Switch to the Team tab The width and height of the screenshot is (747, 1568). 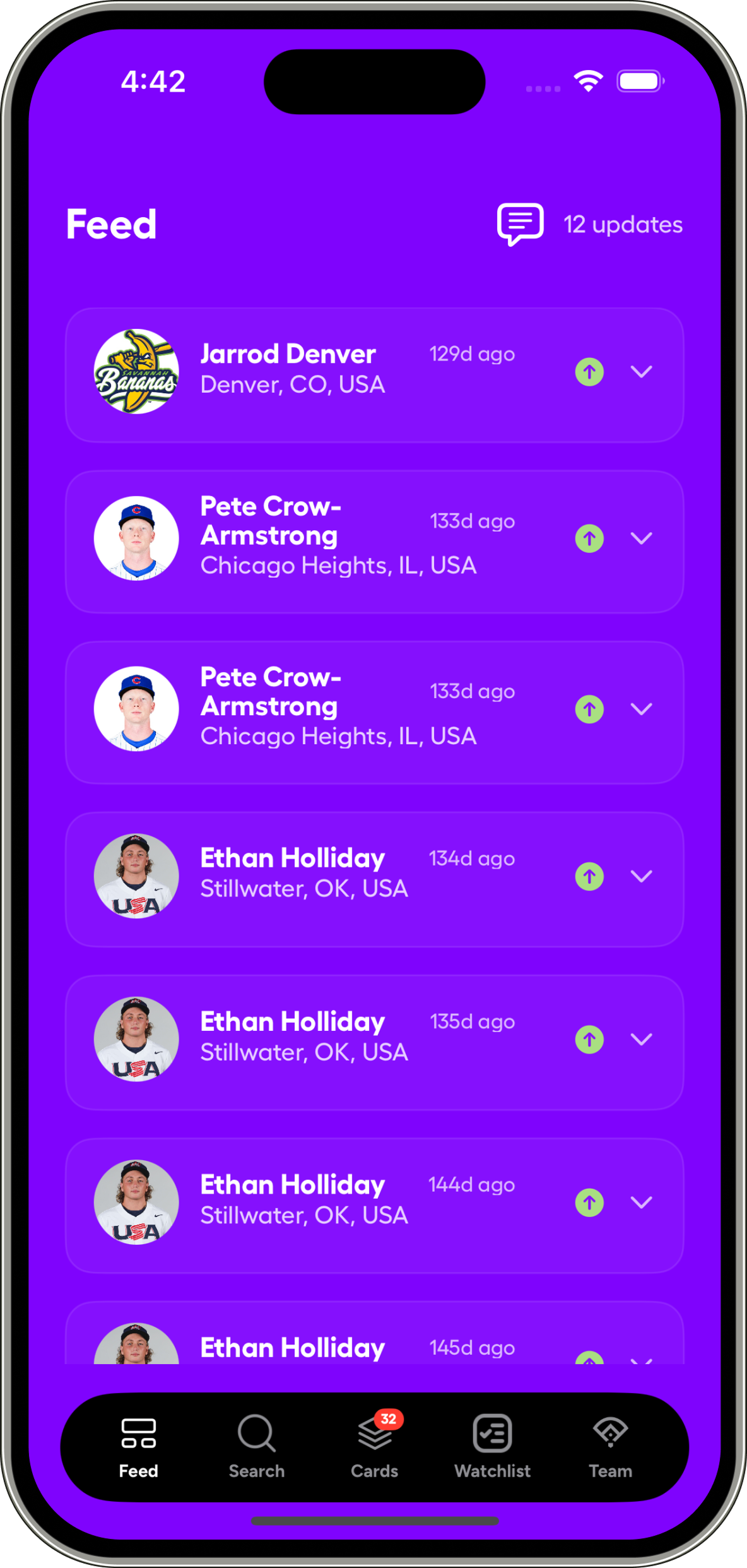click(x=610, y=1447)
